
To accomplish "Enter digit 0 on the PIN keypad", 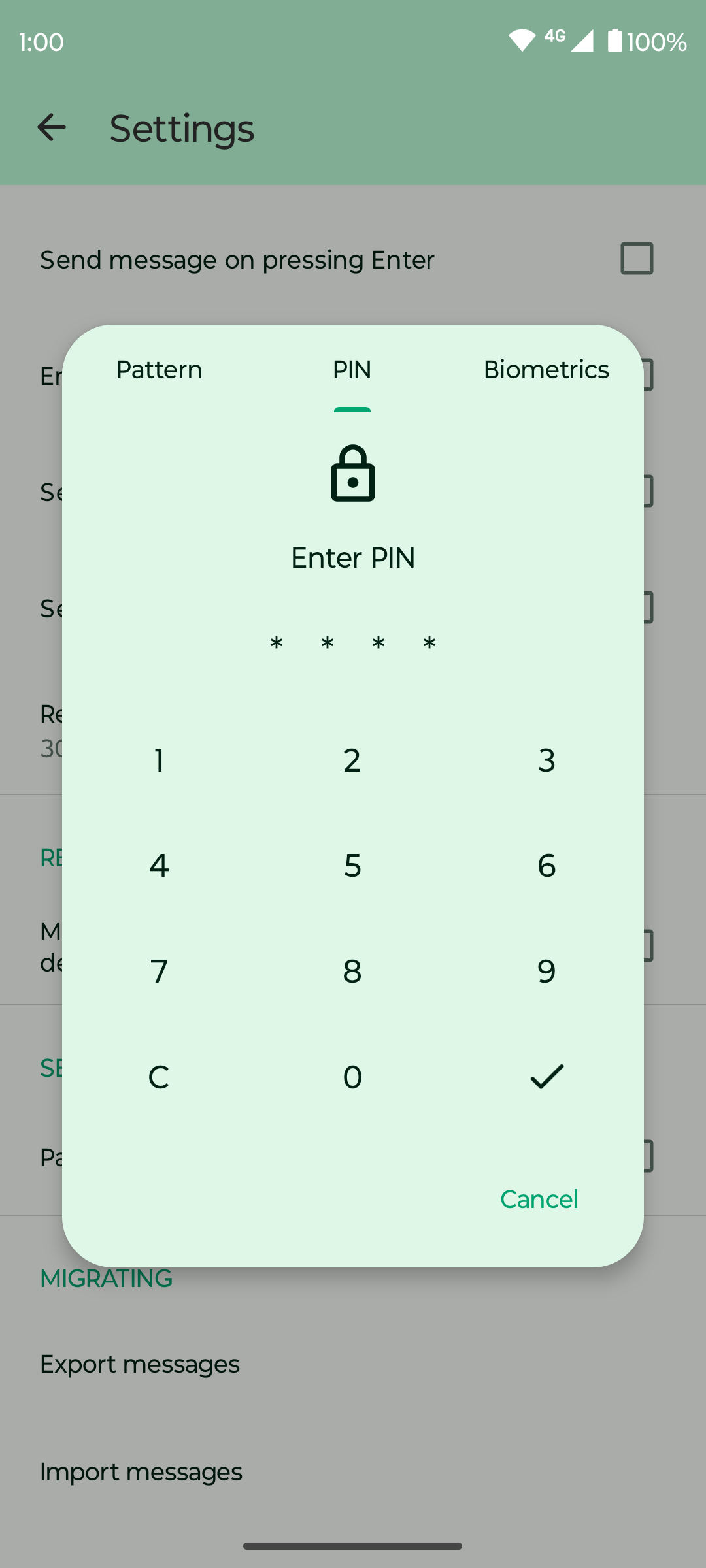I will click(352, 1077).
